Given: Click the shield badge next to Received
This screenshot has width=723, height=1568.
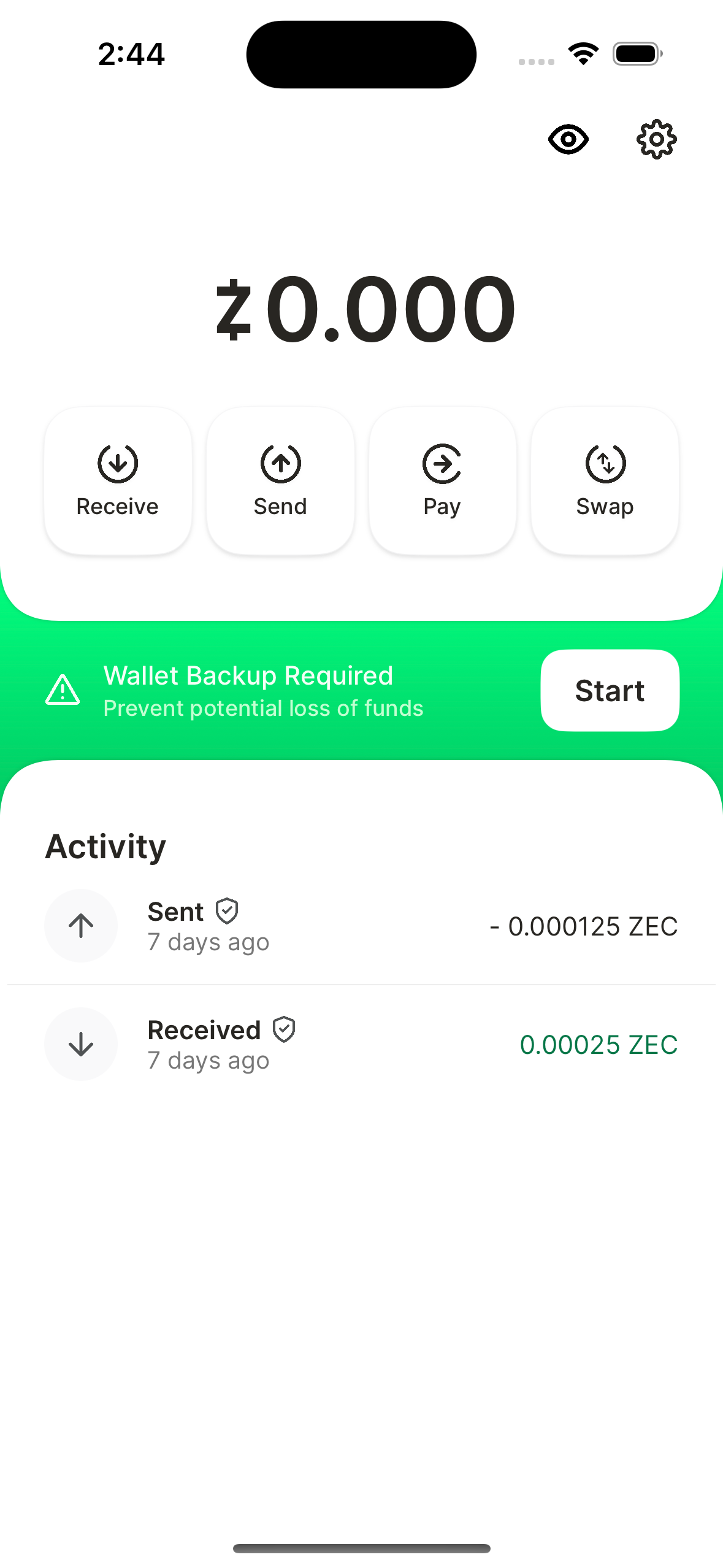Looking at the screenshot, I should pos(283,1030).
